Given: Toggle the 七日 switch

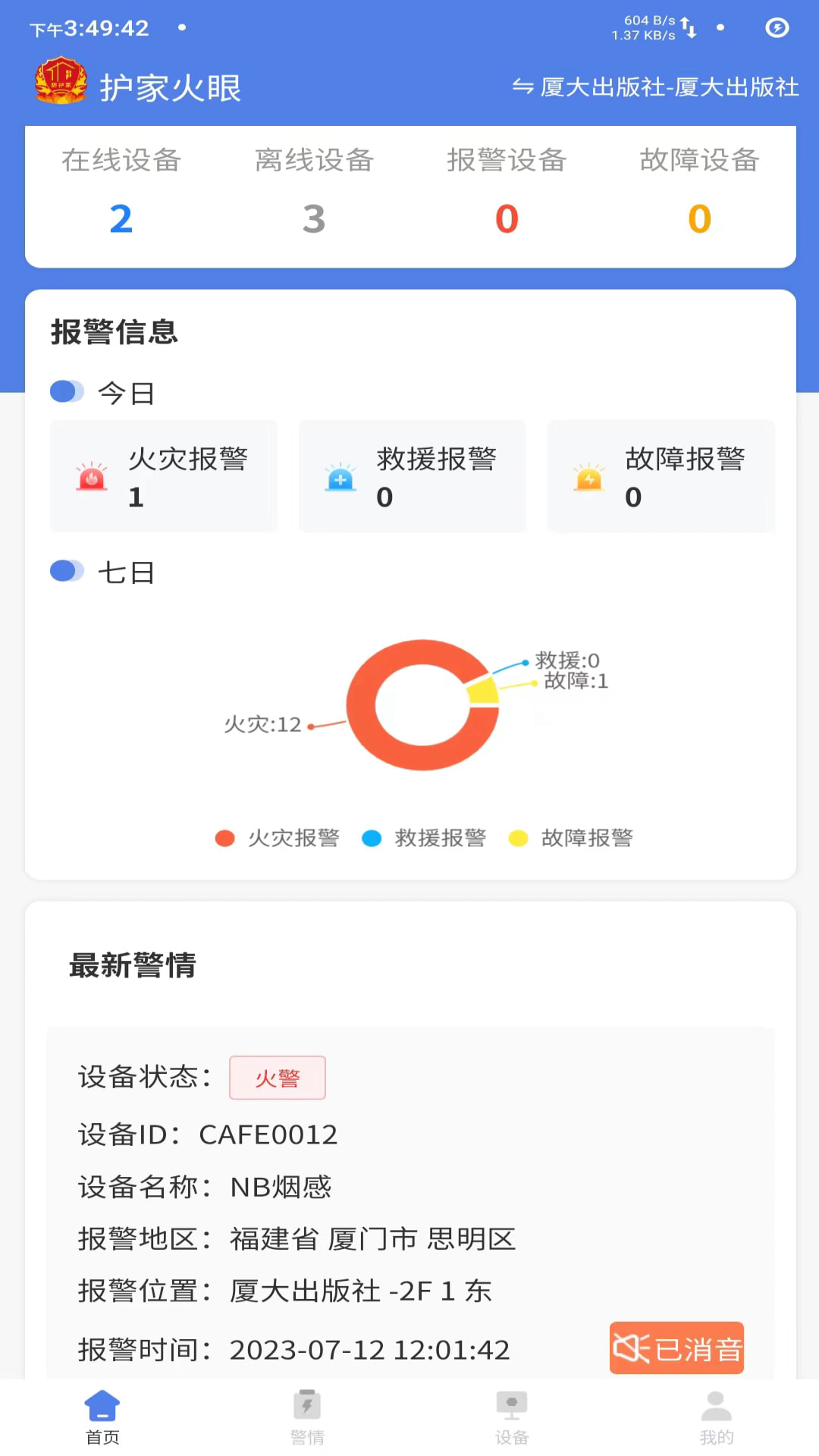Looking at the screenshot, I should [67, 571].
